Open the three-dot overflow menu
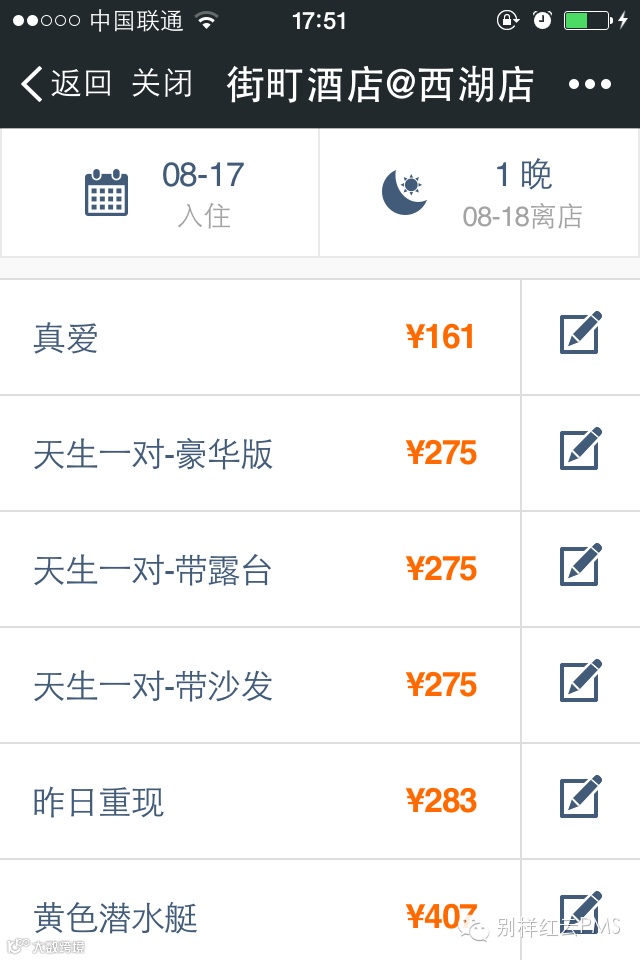Screen dimensions: 640x960 coord(589,84)
